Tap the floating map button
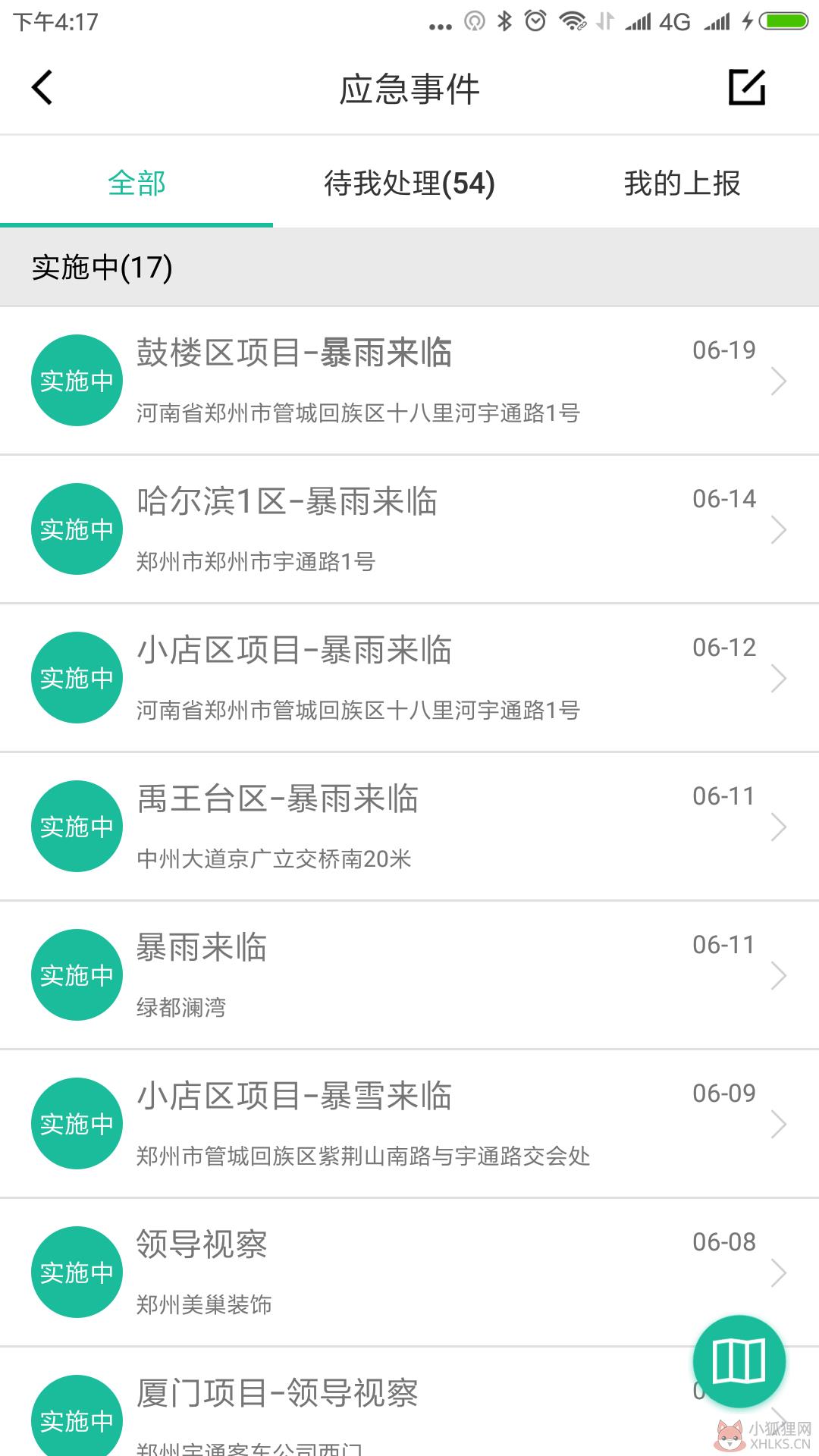 pyautogui.click(x=739, y=1361)
